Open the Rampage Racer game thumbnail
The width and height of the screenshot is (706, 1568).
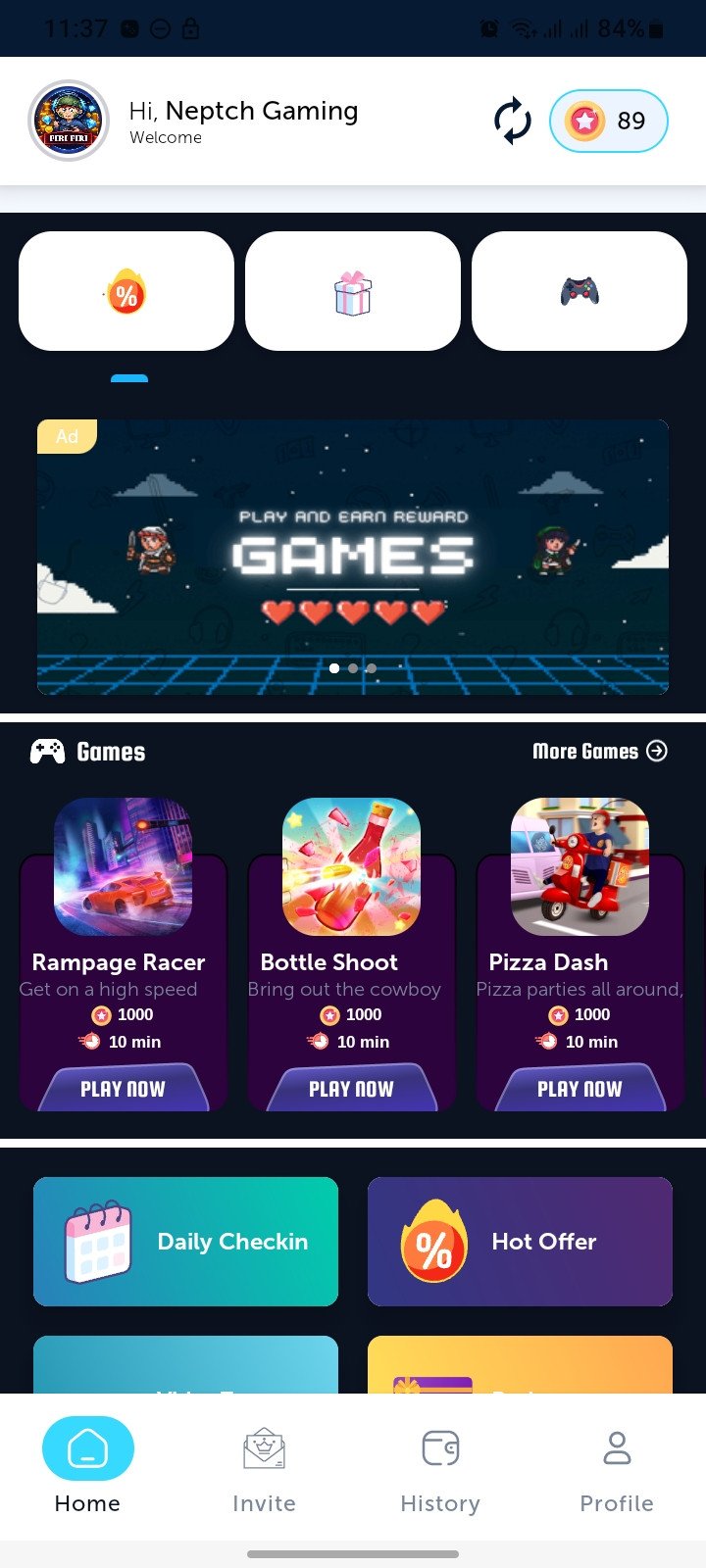click(x=123, y=866)
